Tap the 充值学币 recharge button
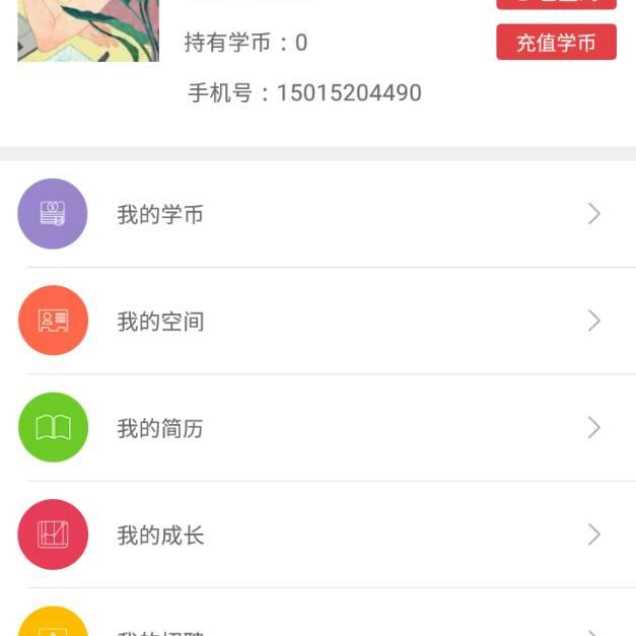The height and width of the screenshot is (636, 636). pyautogui.click(x=556, y=43)
